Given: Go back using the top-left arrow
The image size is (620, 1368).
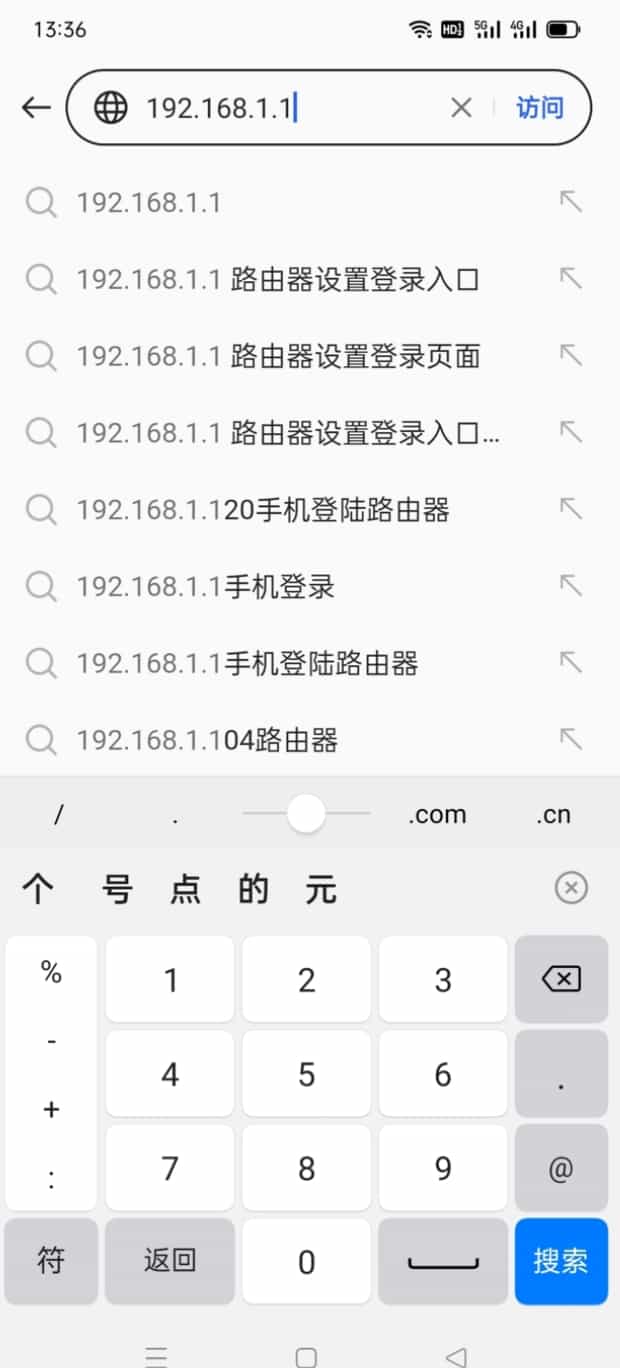Looking at the screenshot, I should coord(36,108).
